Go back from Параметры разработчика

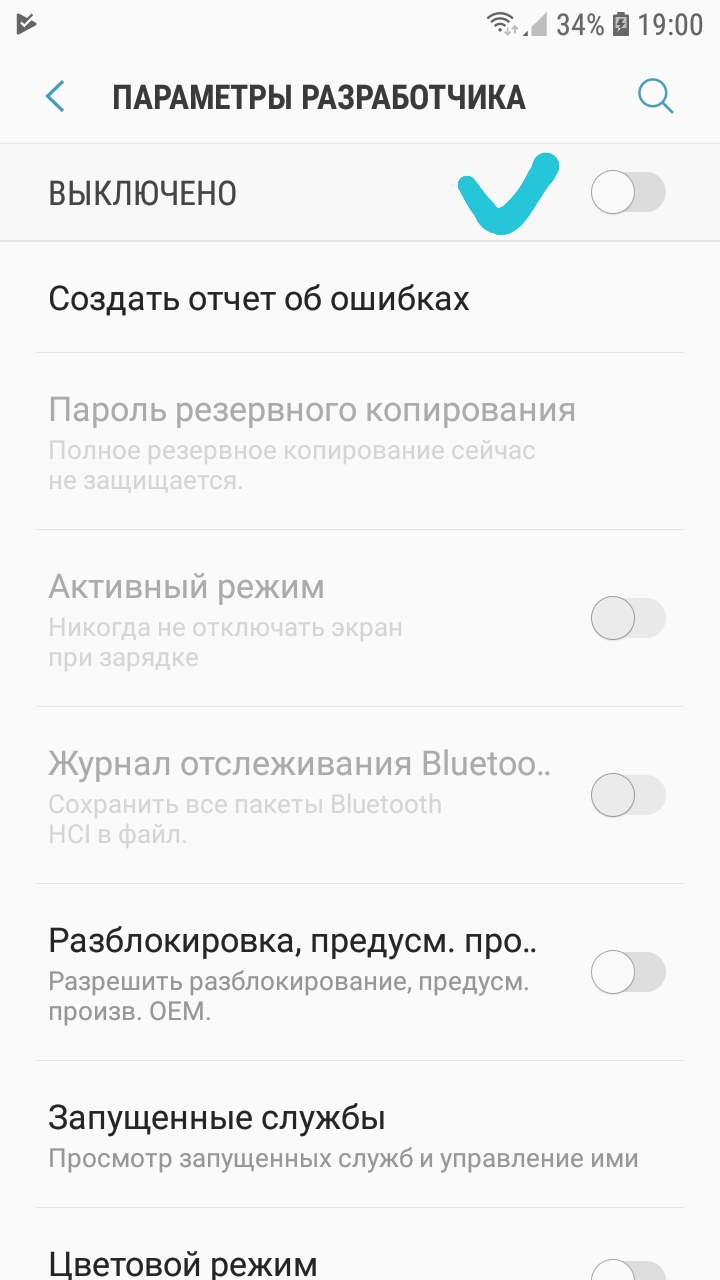click(x=55, y=97)
